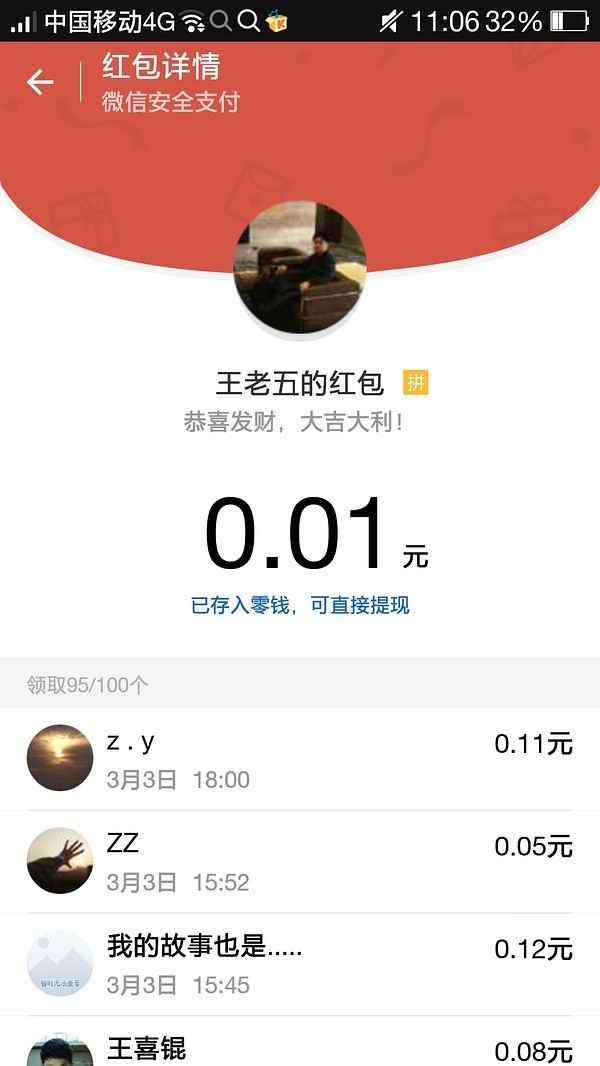Image resolution: width=600 pixels, height=1066 pixels.
Task: Go back from the 红包详情 page
Action: 40,82
